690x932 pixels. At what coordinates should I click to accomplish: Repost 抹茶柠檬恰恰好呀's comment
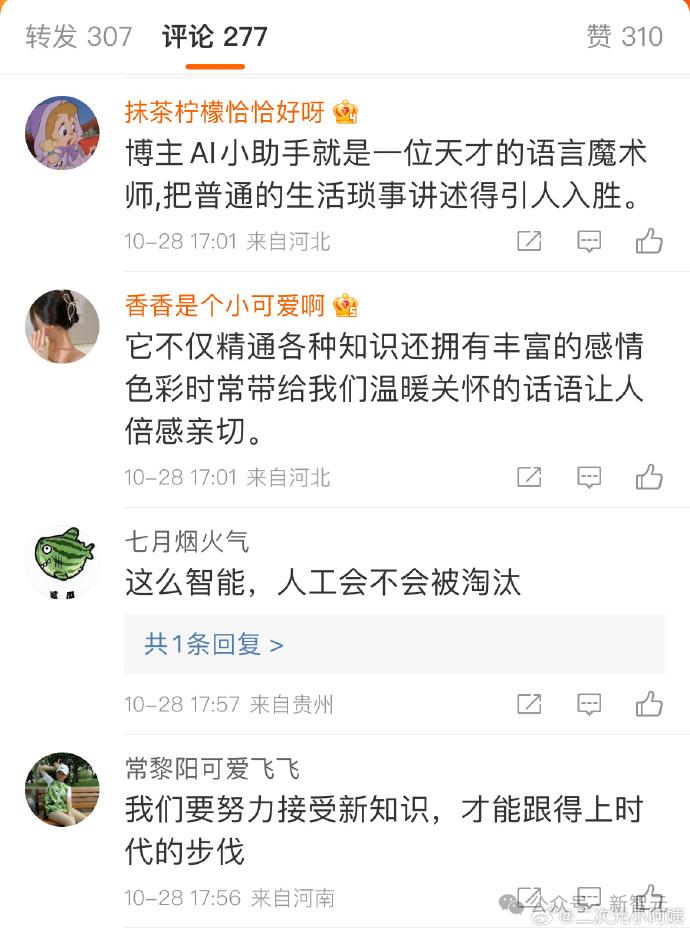pyautogui.click(x=529, y=241)
